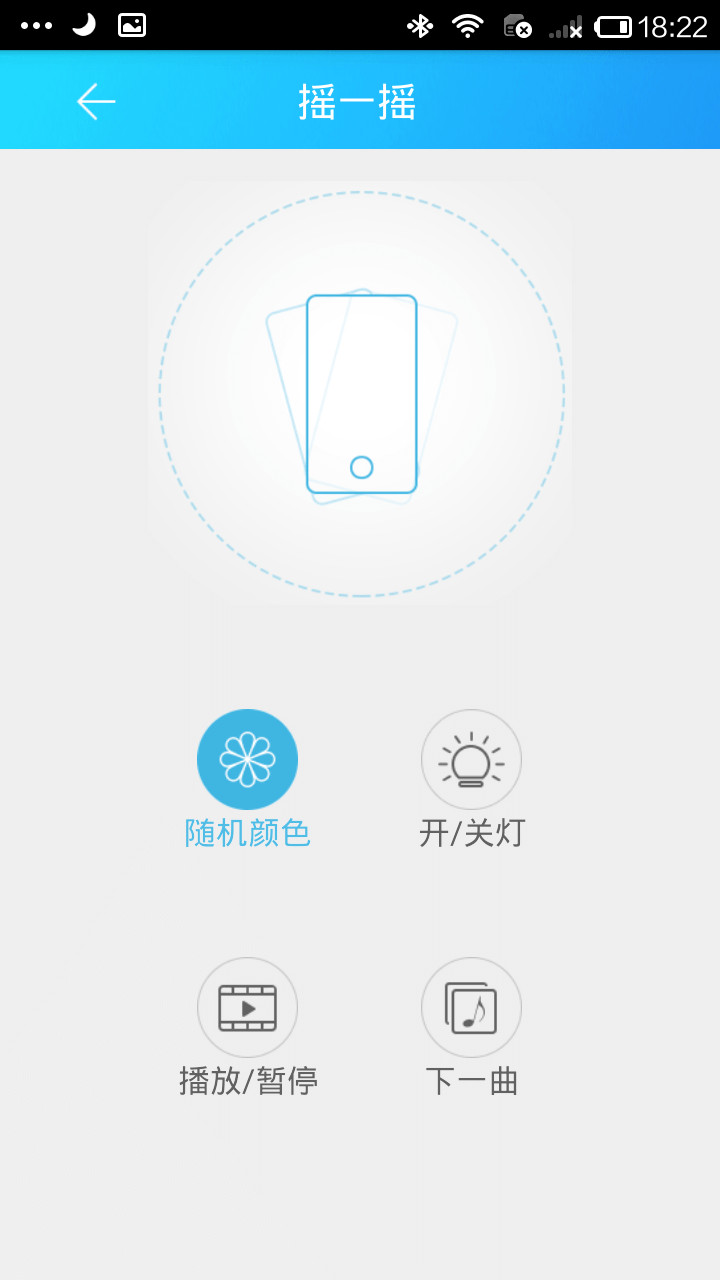Set shake action to 播放/暂停
Viewport: 720px width, 1280px height.
247,1008
